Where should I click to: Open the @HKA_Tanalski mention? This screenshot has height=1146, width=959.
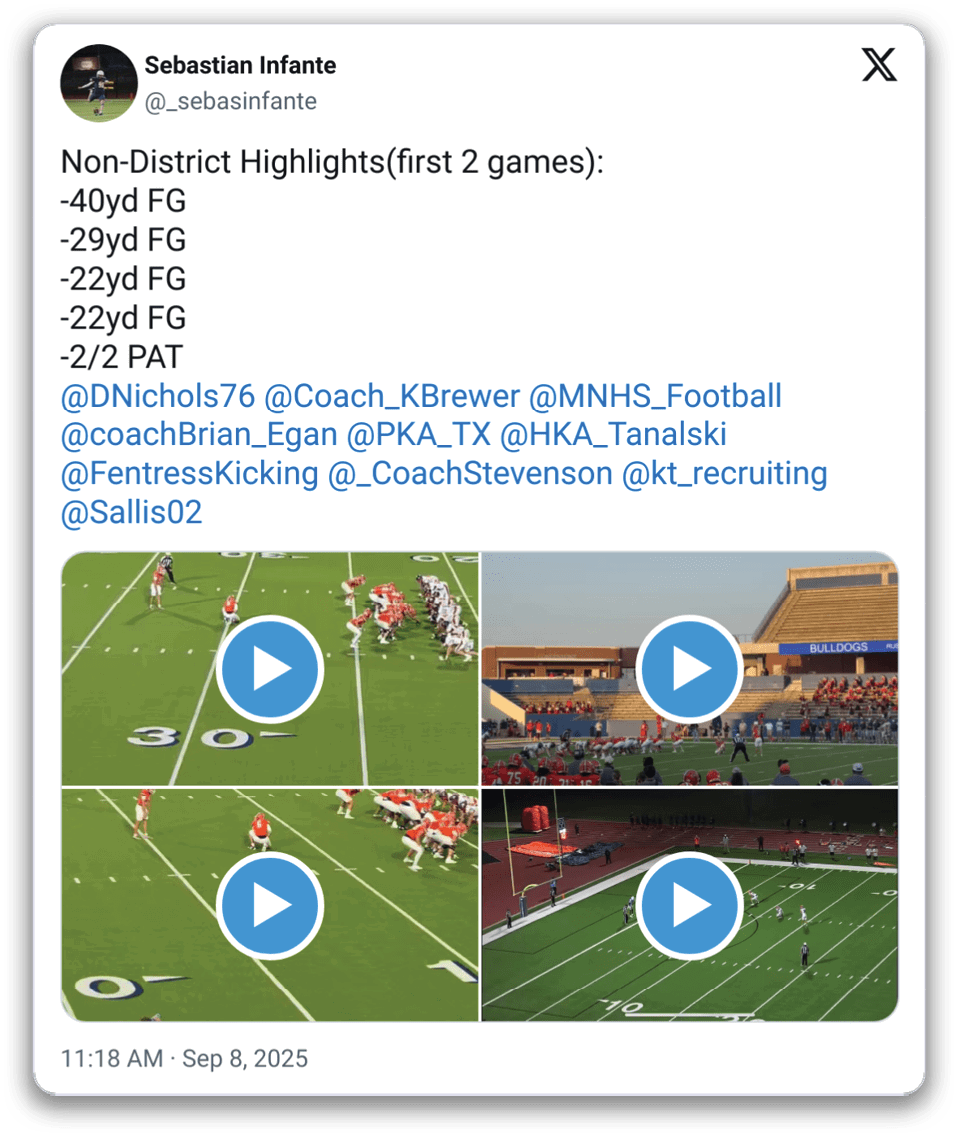(x=613, y=436)
